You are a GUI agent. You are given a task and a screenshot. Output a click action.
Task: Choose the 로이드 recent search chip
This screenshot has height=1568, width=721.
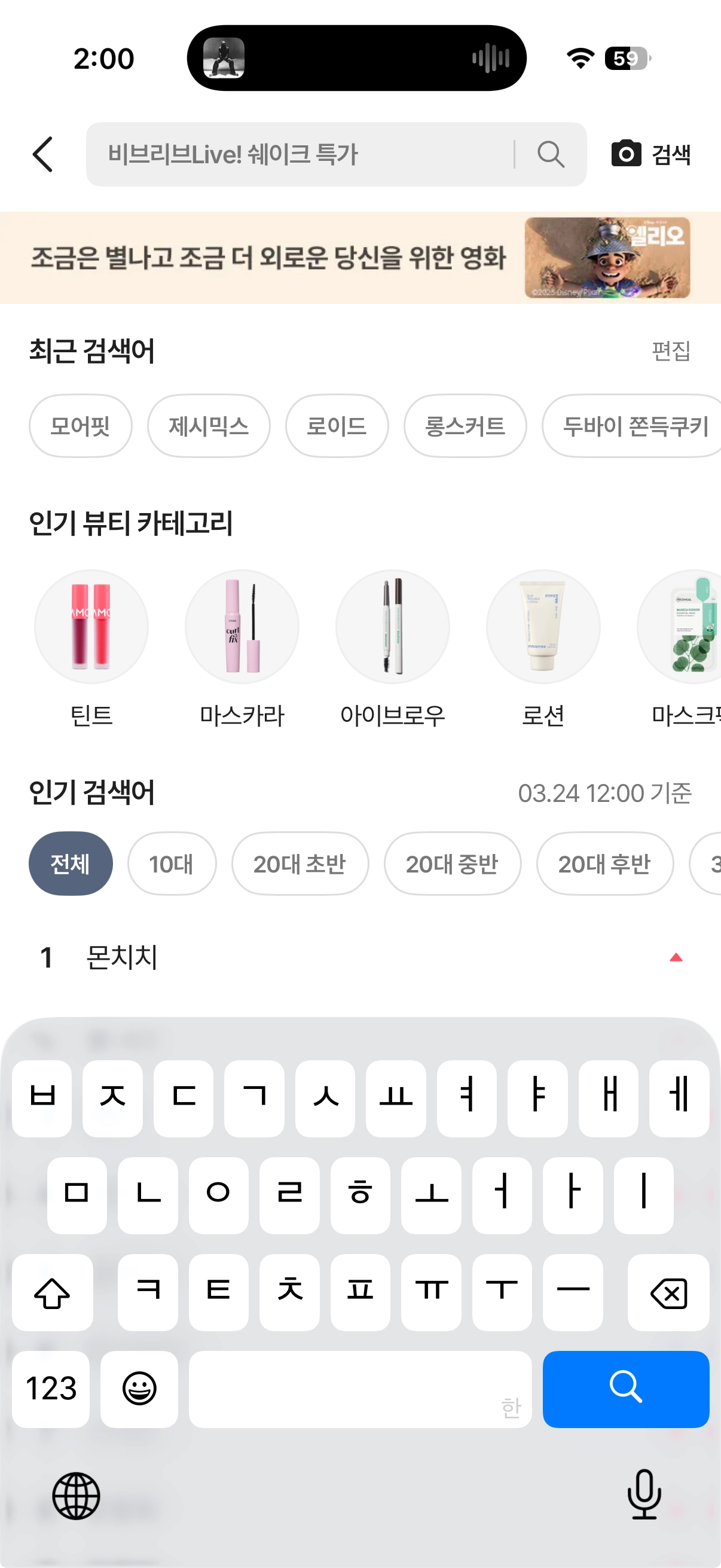pos(337,426)
